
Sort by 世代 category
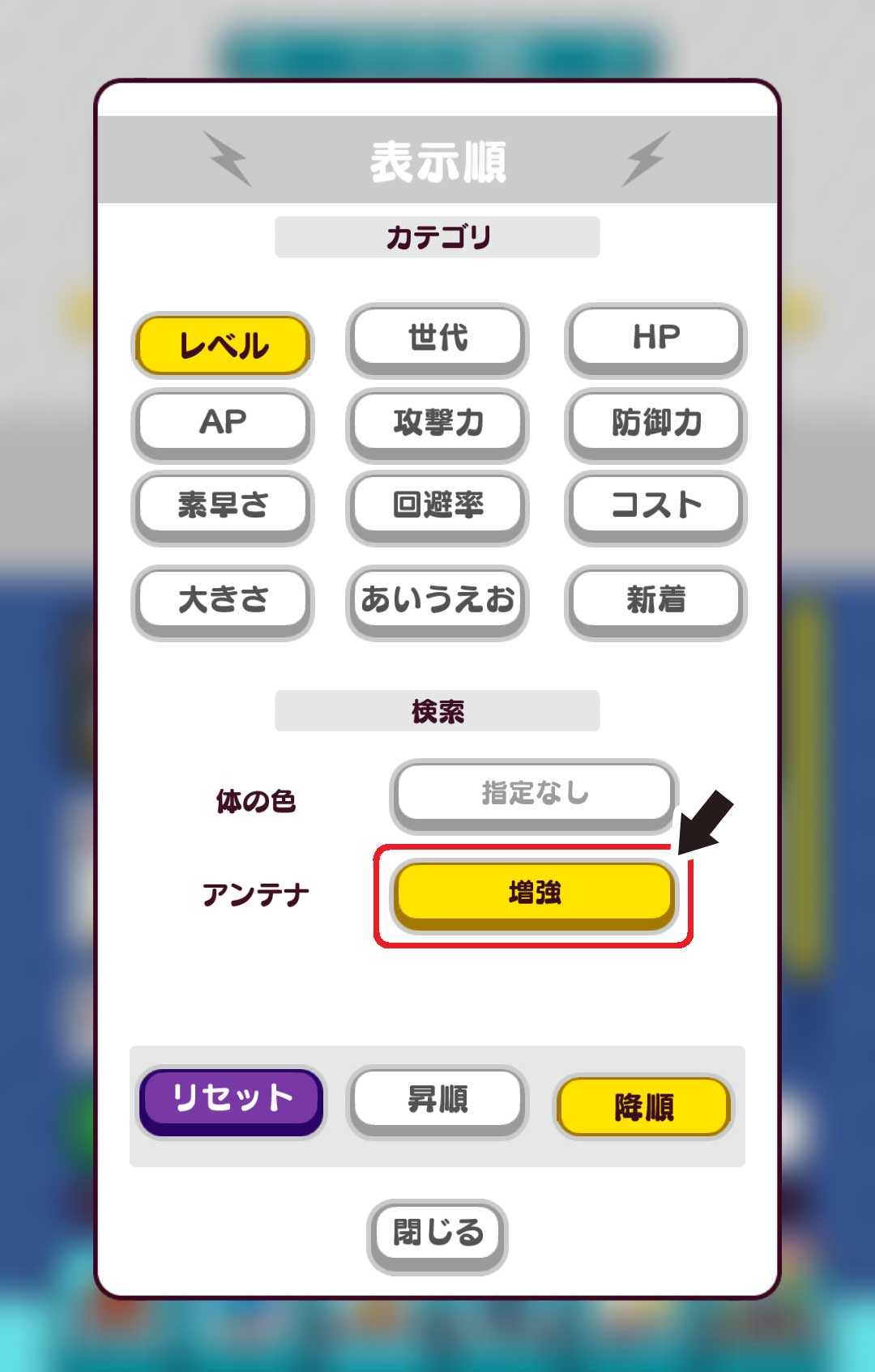coord(437,337)
